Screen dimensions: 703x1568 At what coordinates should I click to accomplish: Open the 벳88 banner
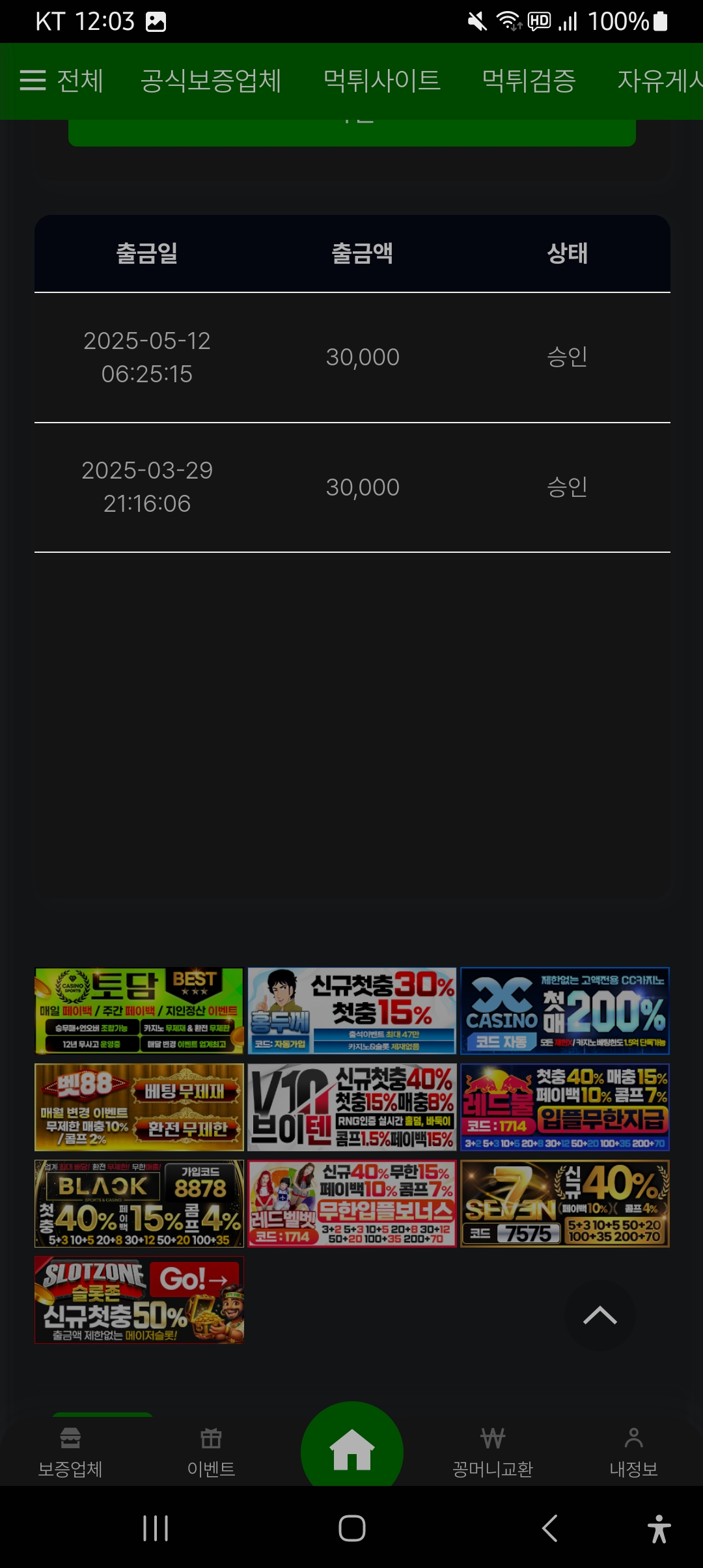139,1107
